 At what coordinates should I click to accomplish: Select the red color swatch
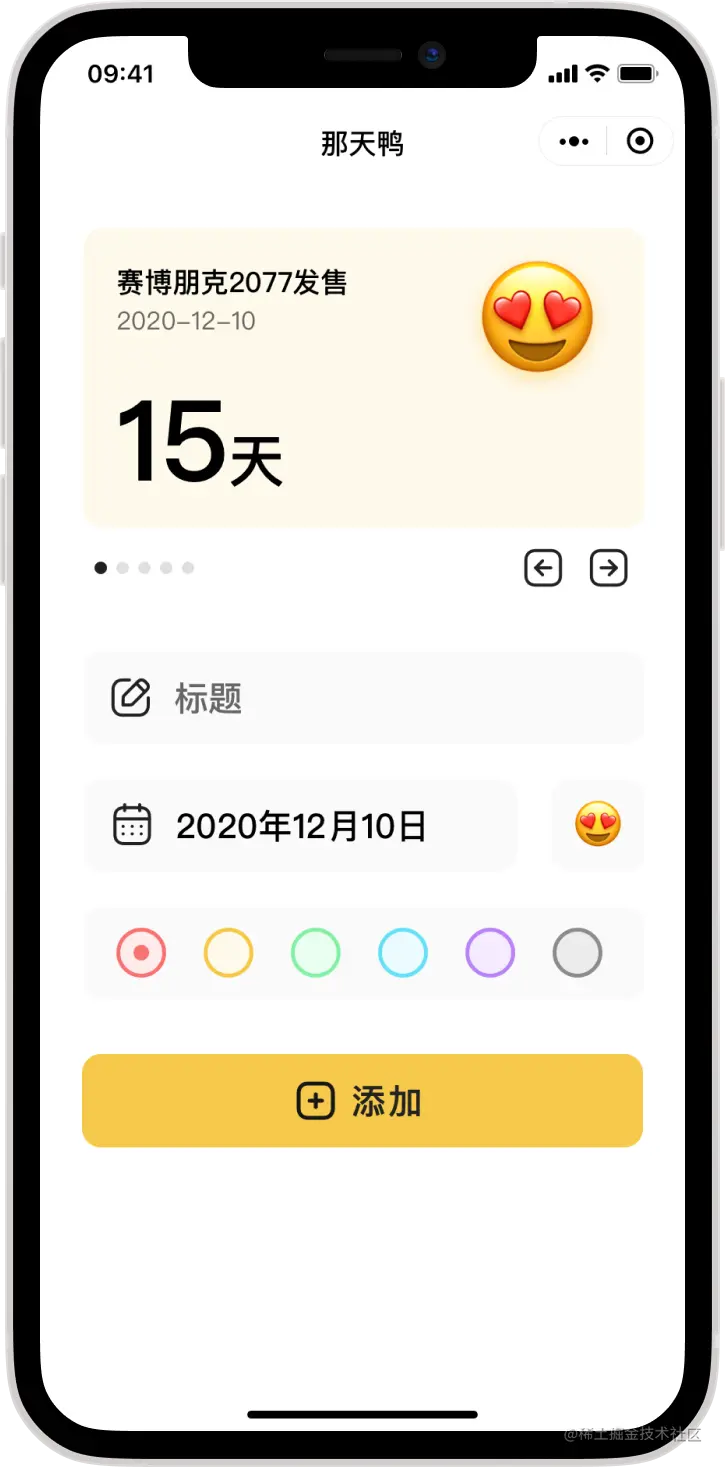coord(141,952)
